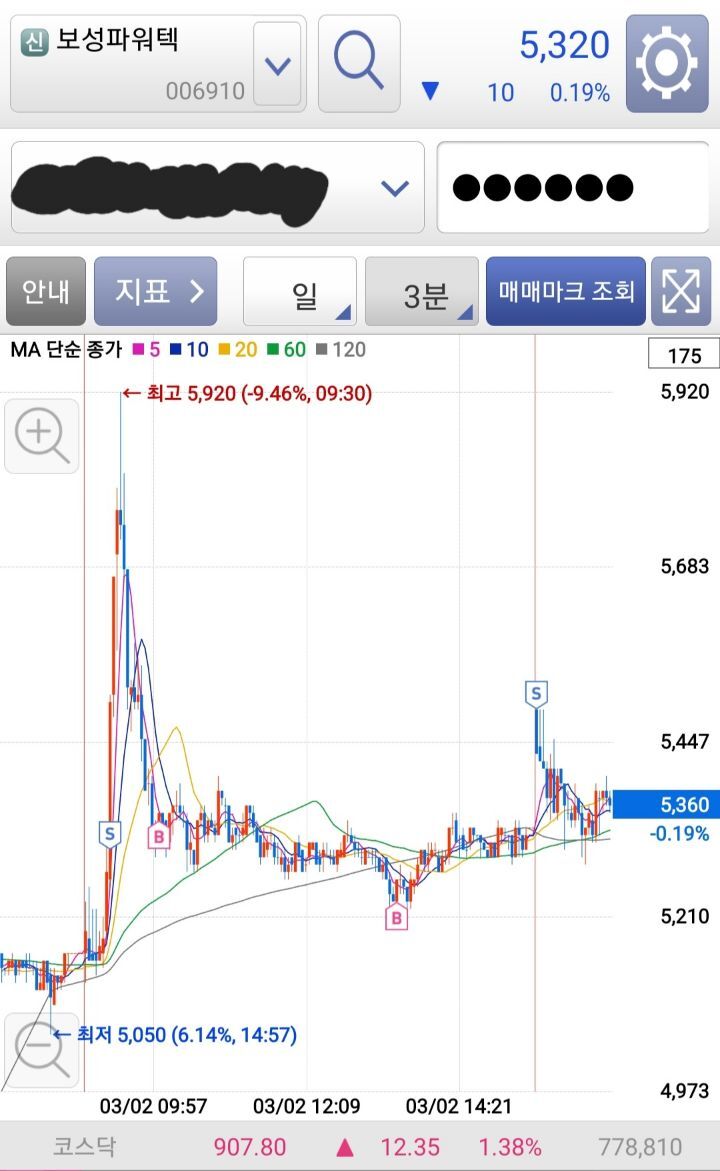This screenshot has height=1171, width=720.
Task: Zoom out of the chart
Action: [x=42, y=1050]
